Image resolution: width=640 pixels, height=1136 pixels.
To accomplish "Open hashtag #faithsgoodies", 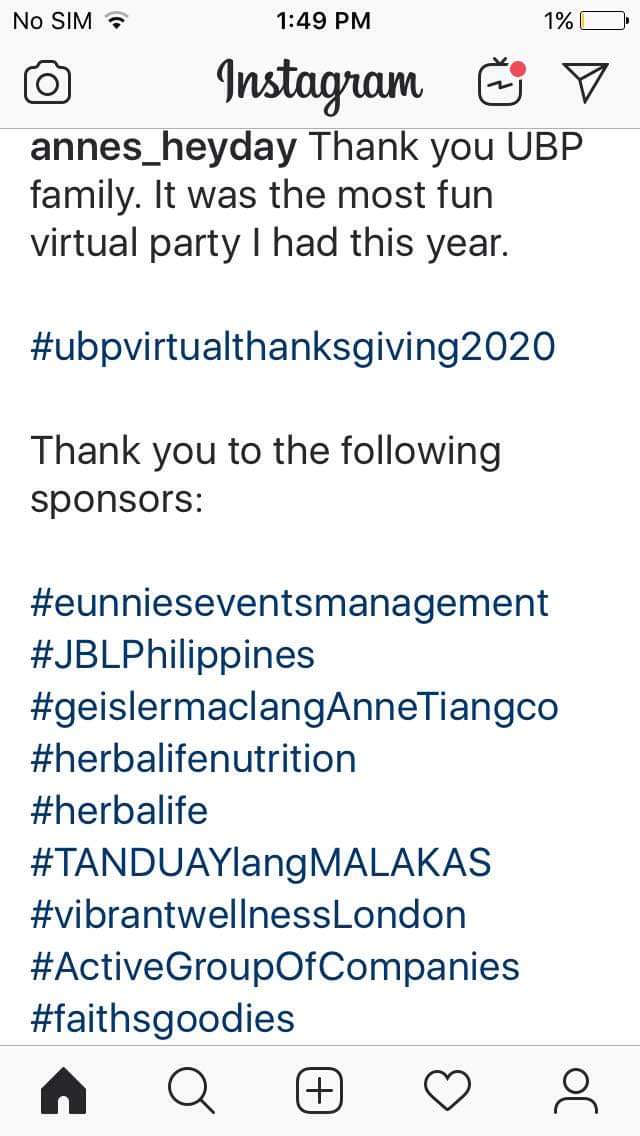I will (162, 1018).
